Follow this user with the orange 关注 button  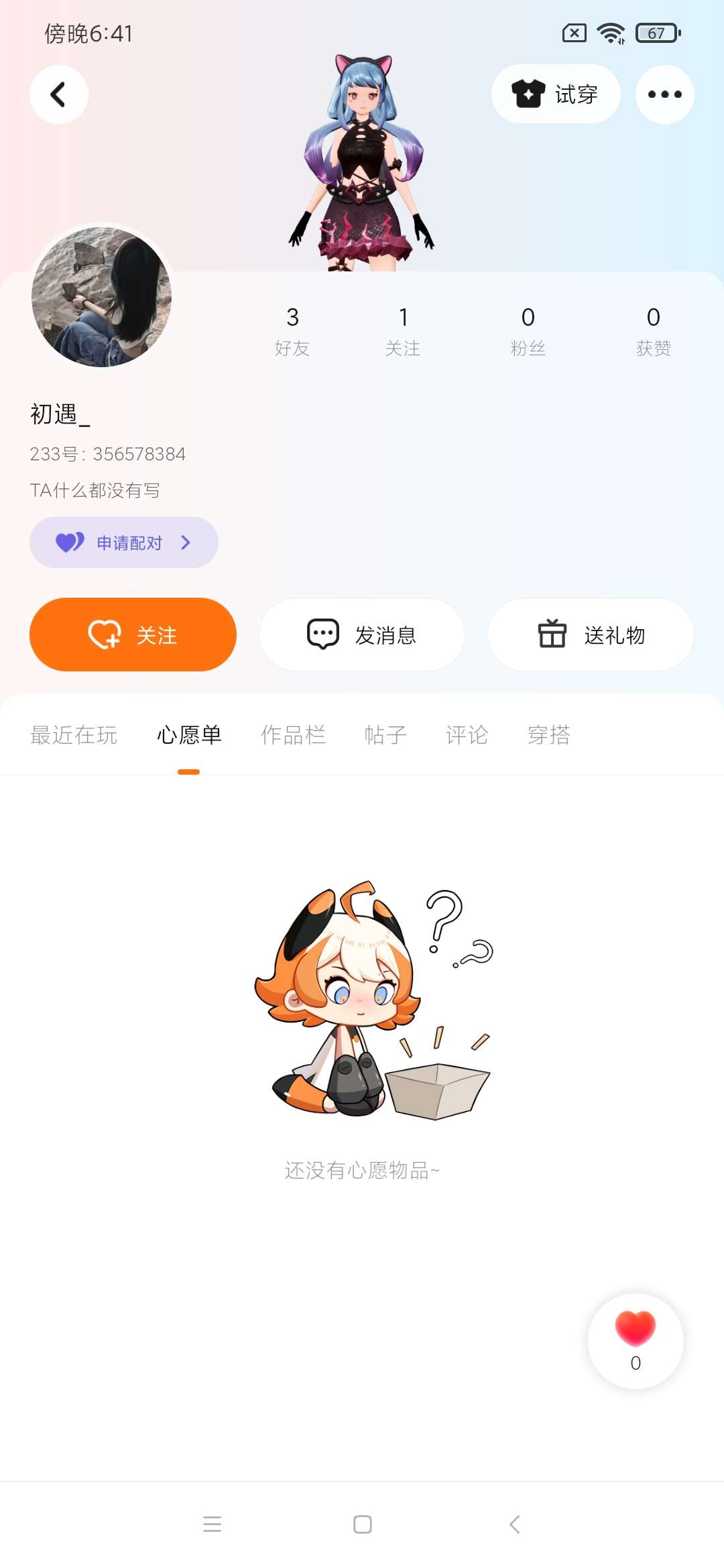pos(133,635)
